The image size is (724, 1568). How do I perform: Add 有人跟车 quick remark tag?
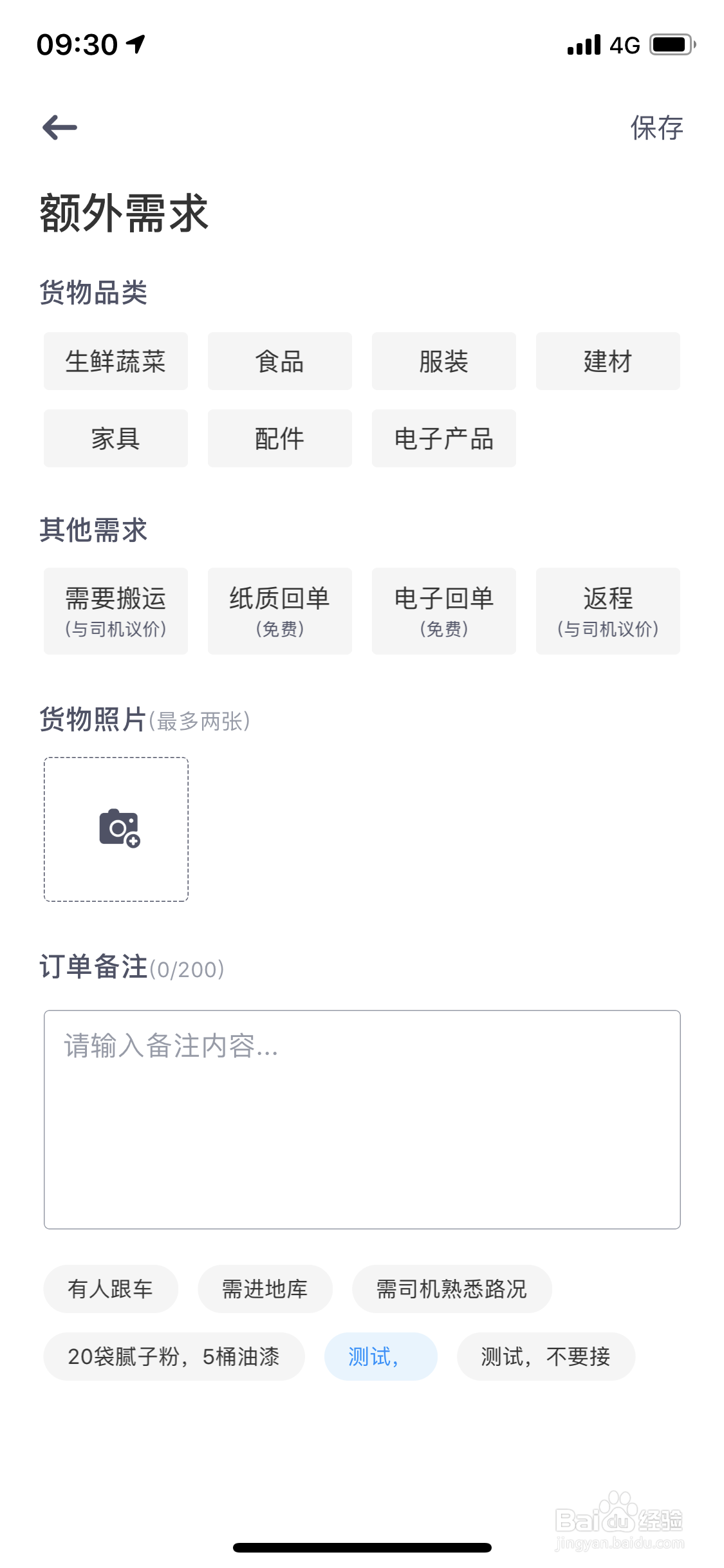tap(110, 1289)
